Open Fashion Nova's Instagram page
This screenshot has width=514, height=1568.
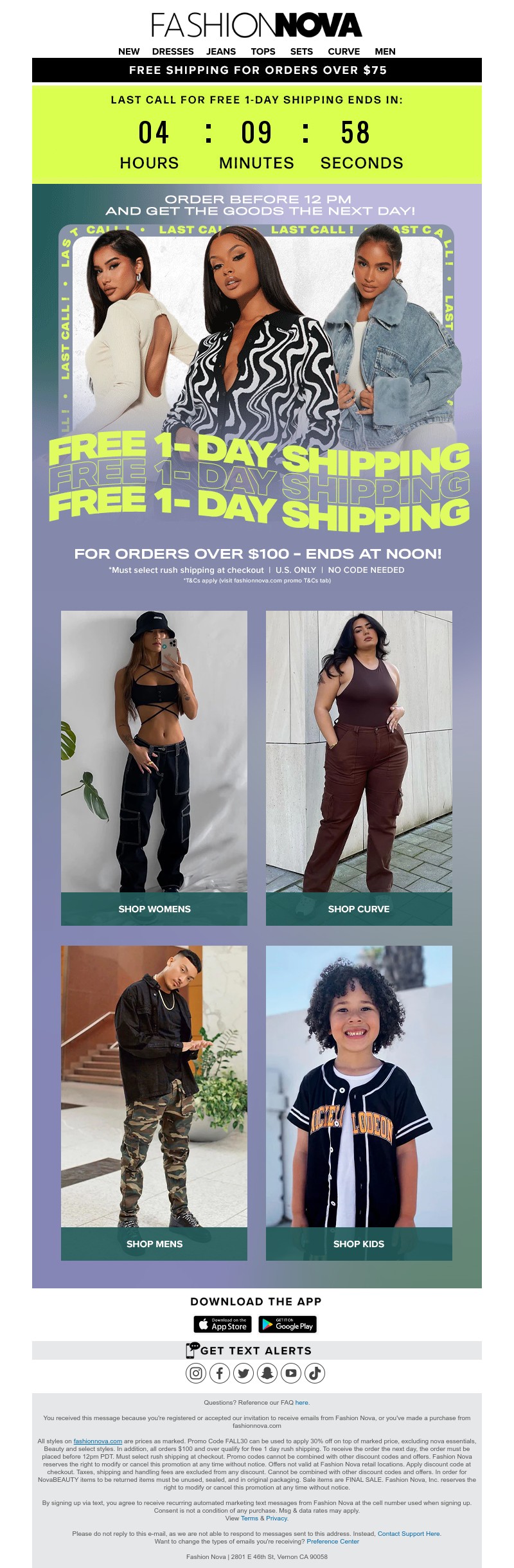196,1373
